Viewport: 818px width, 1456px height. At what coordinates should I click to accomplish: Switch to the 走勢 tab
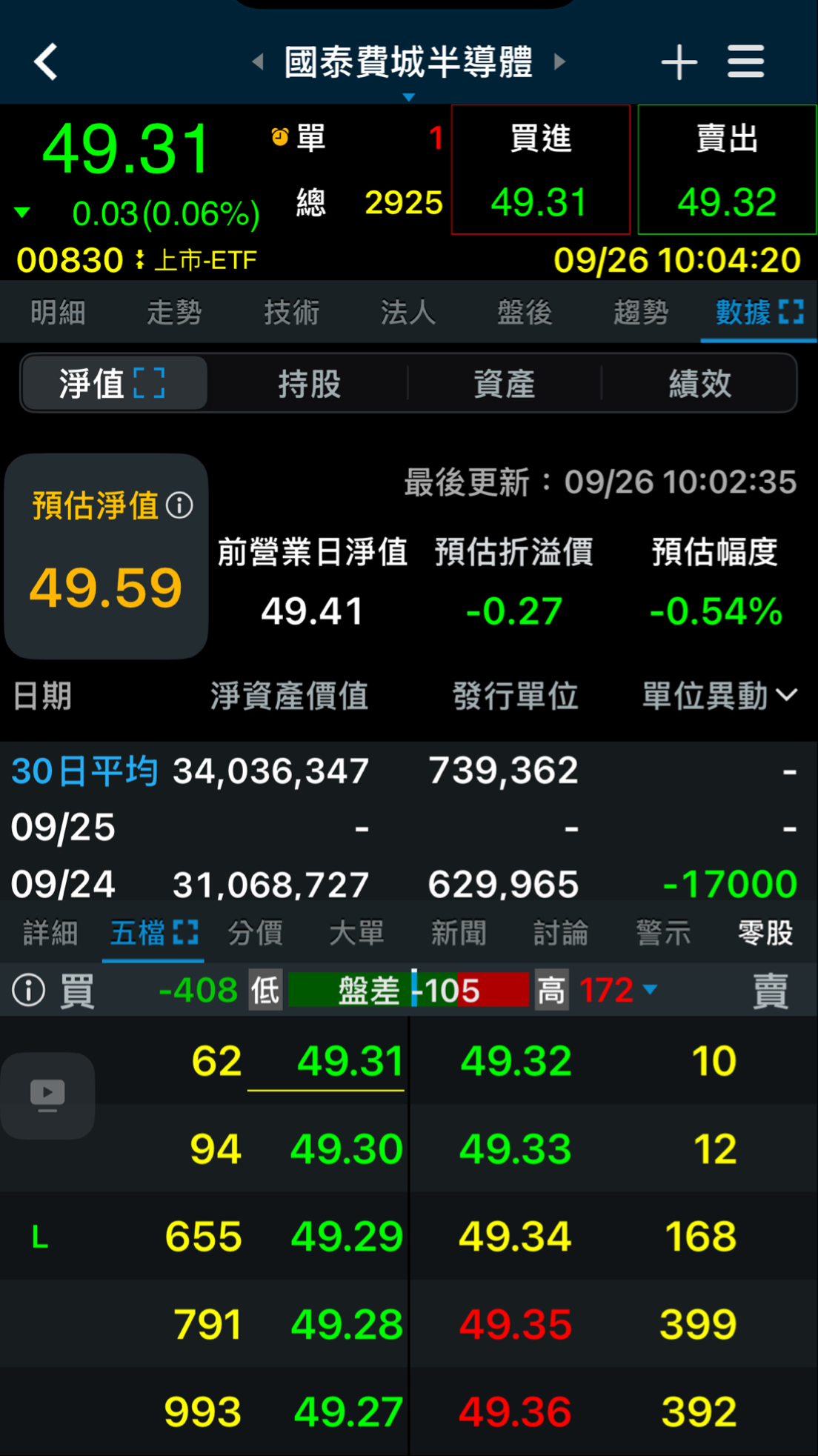174,312
